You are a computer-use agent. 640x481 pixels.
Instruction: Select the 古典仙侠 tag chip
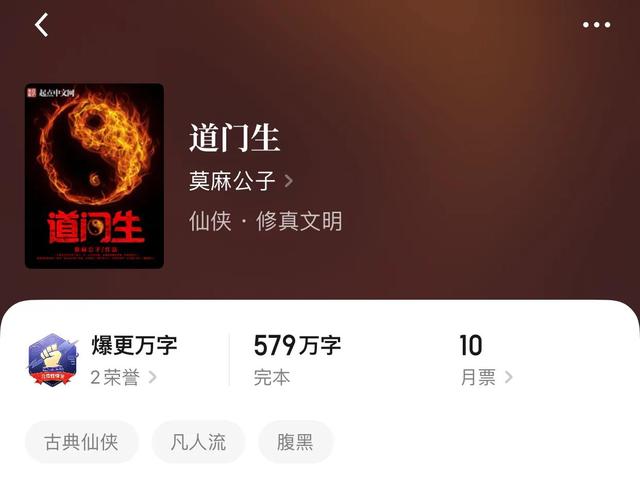[x=81, y=442]
